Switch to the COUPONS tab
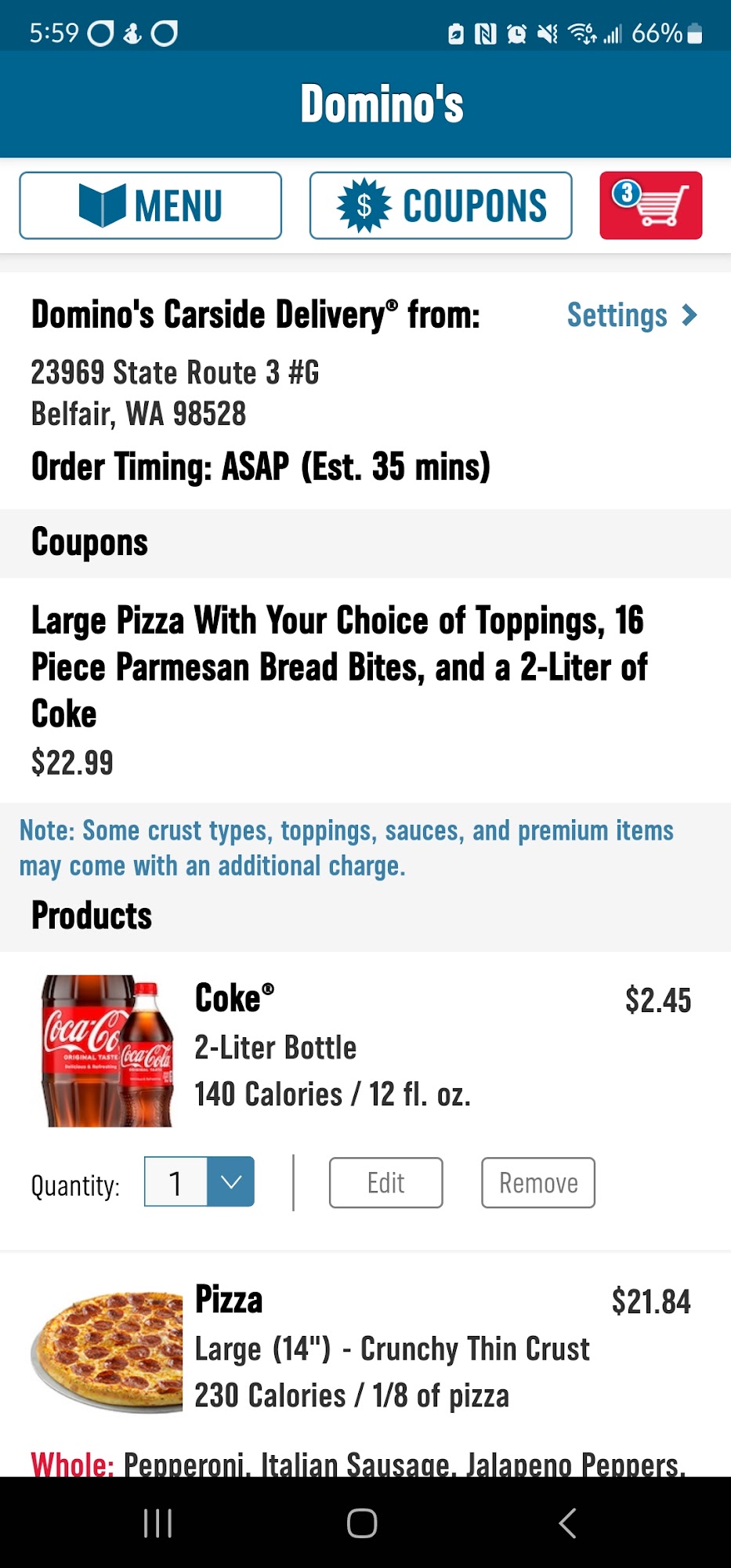Viewport: 731px width, 1568px height. pyautogui.click(x=441, y=205)
